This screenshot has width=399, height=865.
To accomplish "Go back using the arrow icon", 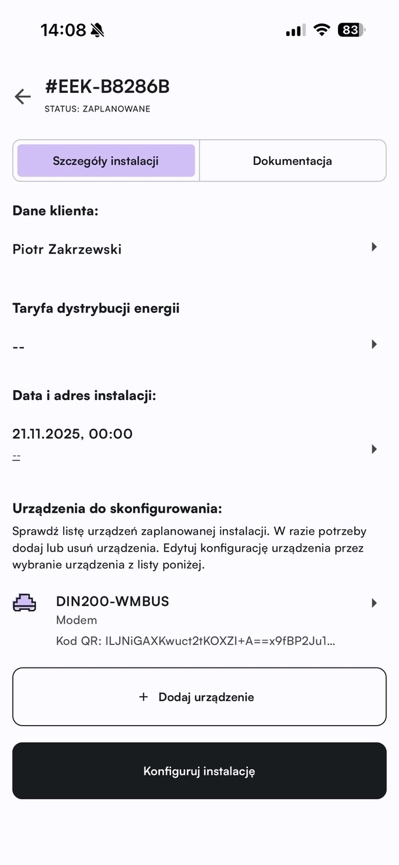I will [23, 97].
